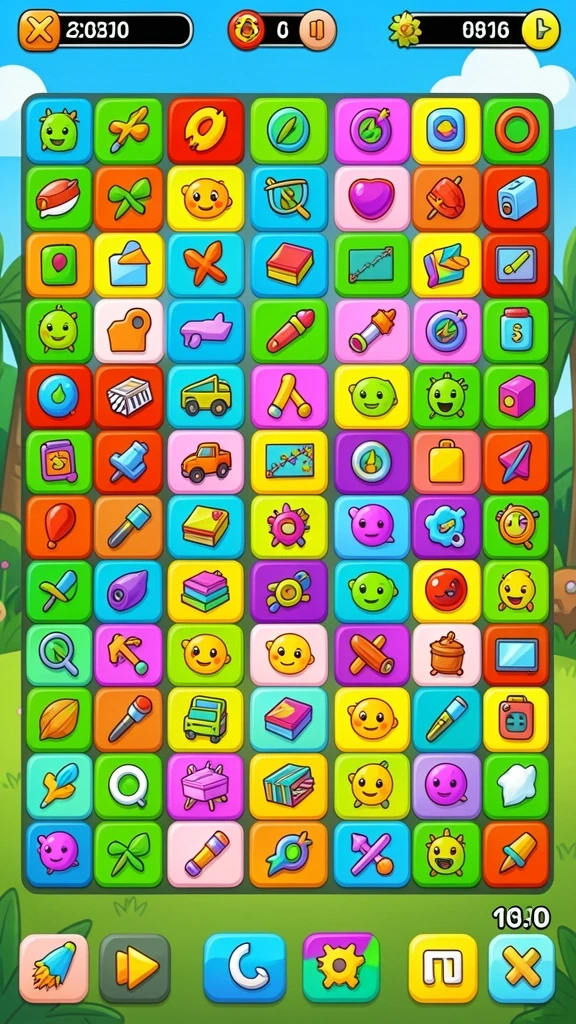Tap the gray fast-forward button
Viewport: 576px width, 1024px height.
(x=135, y=968)
